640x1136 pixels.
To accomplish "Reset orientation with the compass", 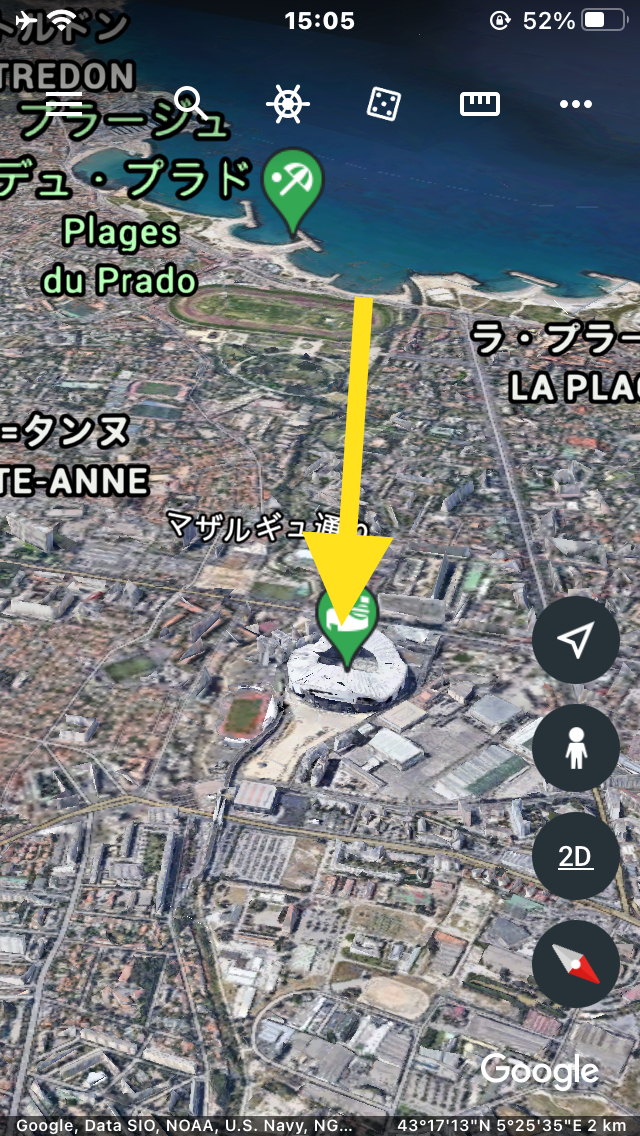I will [575, 964].
